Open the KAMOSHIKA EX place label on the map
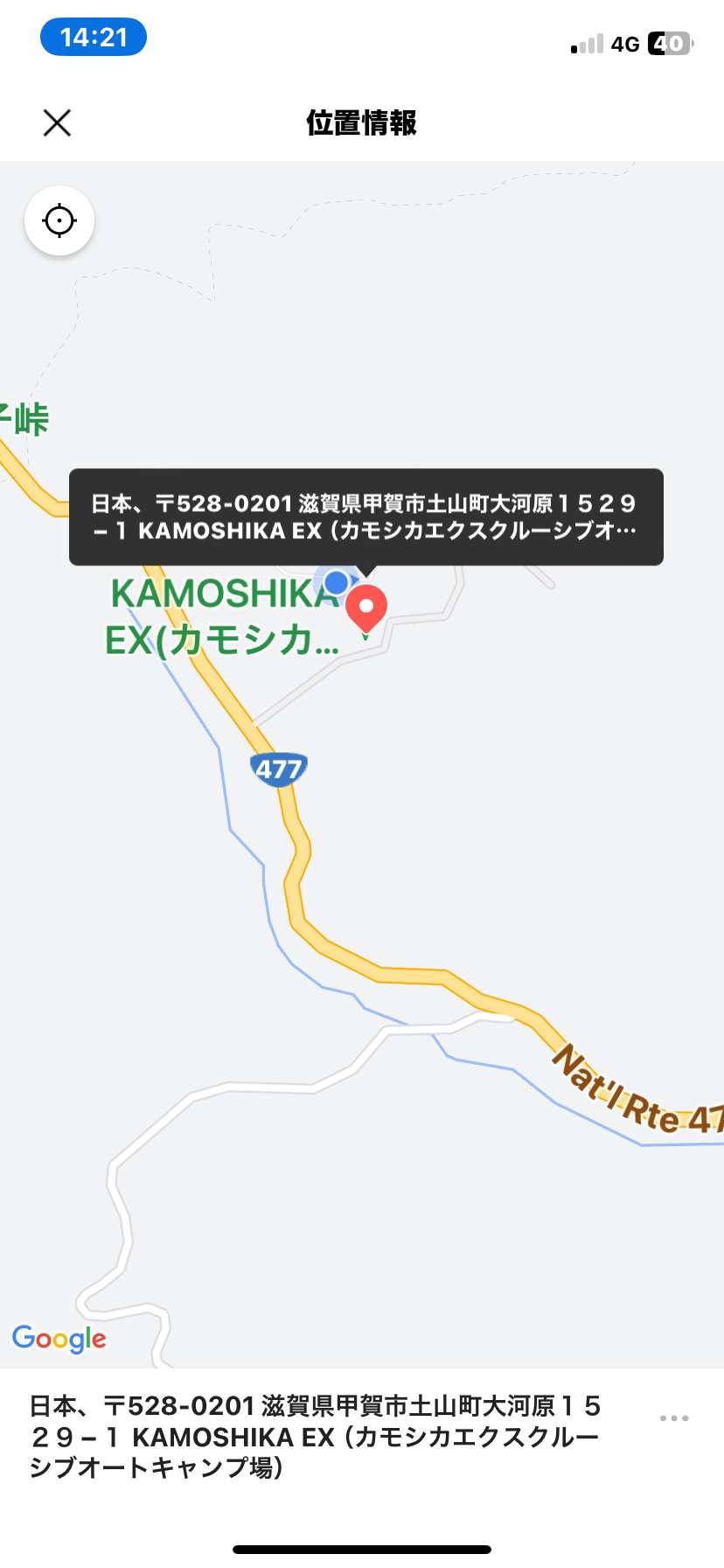Image resolution: width=724 pixels, height=1568 pixels. coord(222,618)
